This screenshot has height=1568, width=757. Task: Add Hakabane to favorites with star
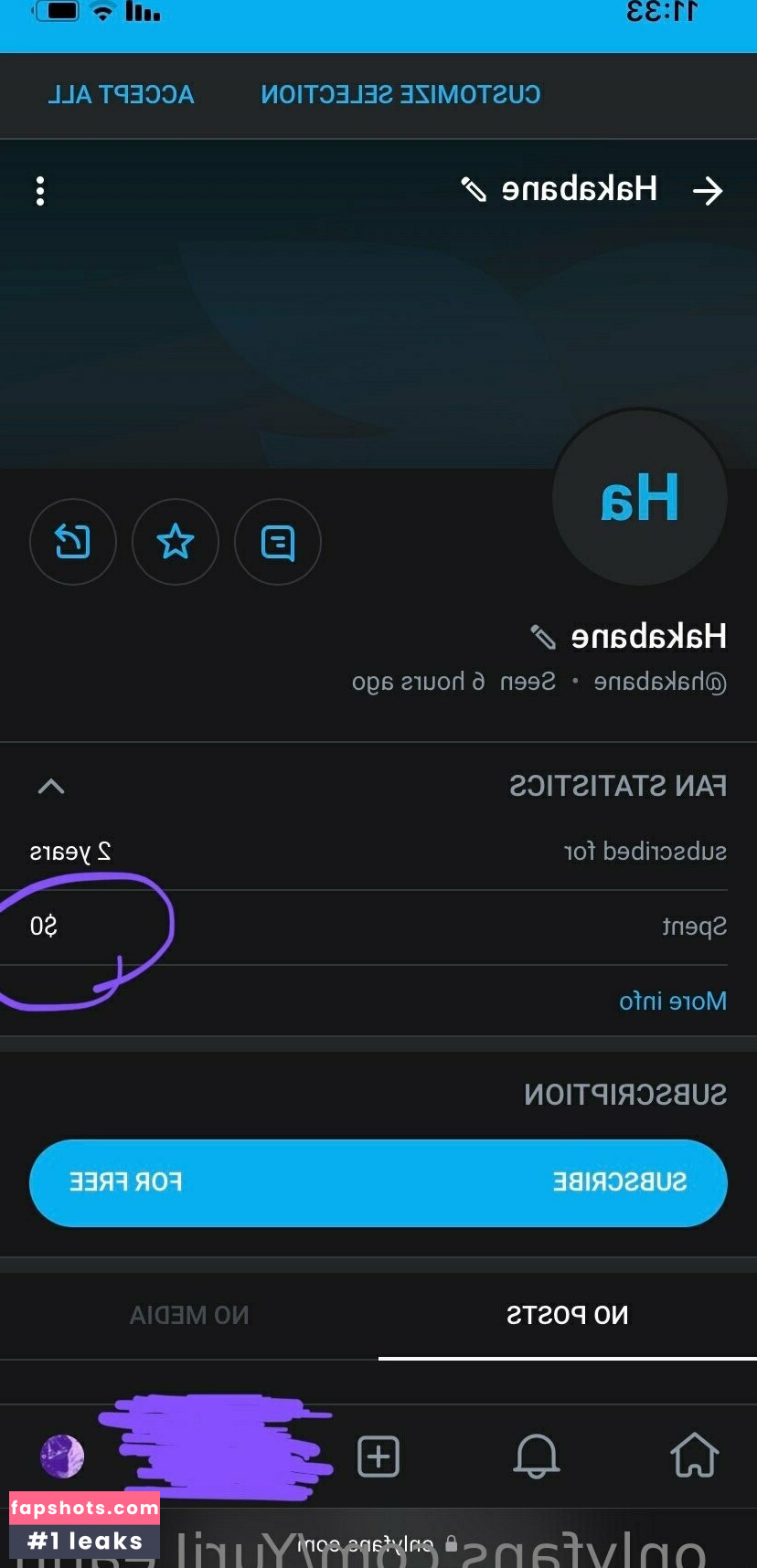(x=176, y=543)
